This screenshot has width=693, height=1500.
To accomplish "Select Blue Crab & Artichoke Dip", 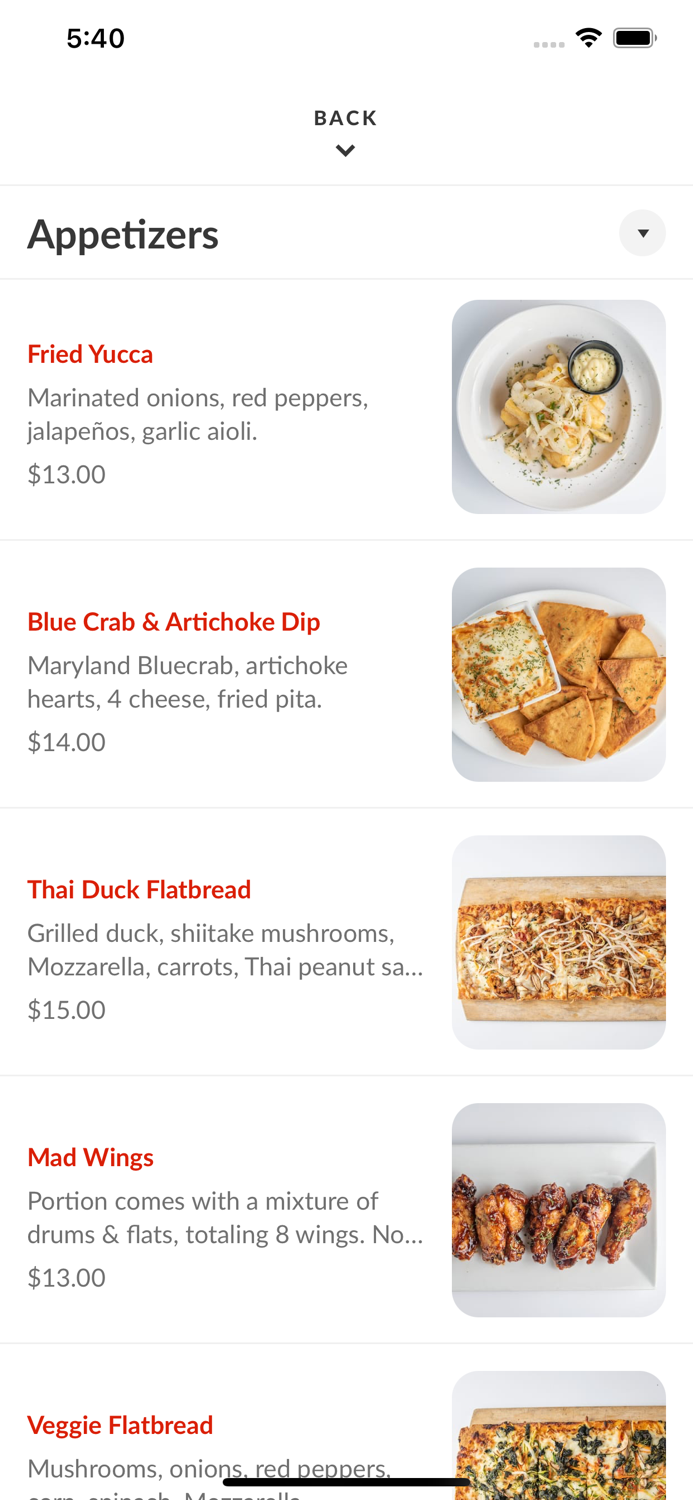I will click(174, 622).
